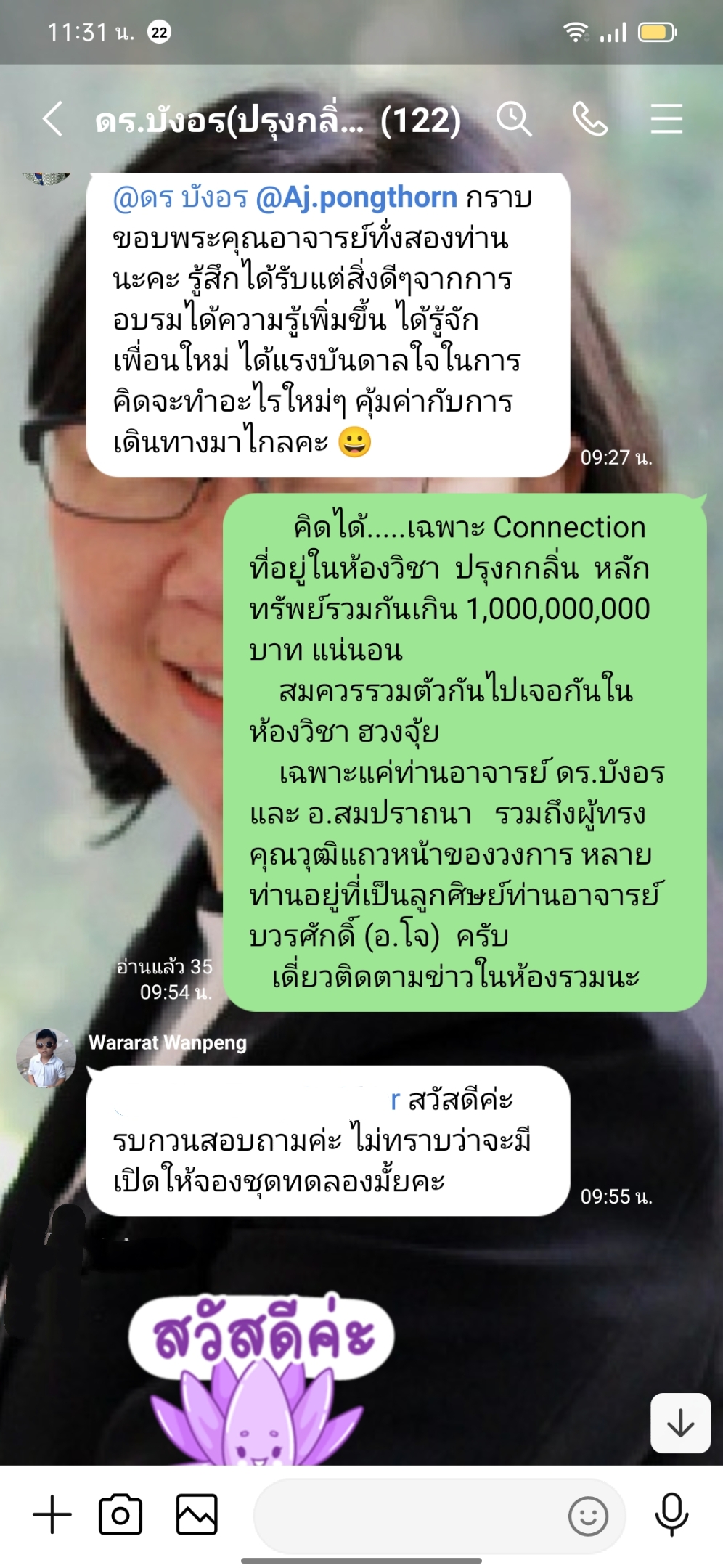The image size is (723, 1568).
Task: View Wararat Wanpeng's profile picture
Action: [x=46, y=1058]
